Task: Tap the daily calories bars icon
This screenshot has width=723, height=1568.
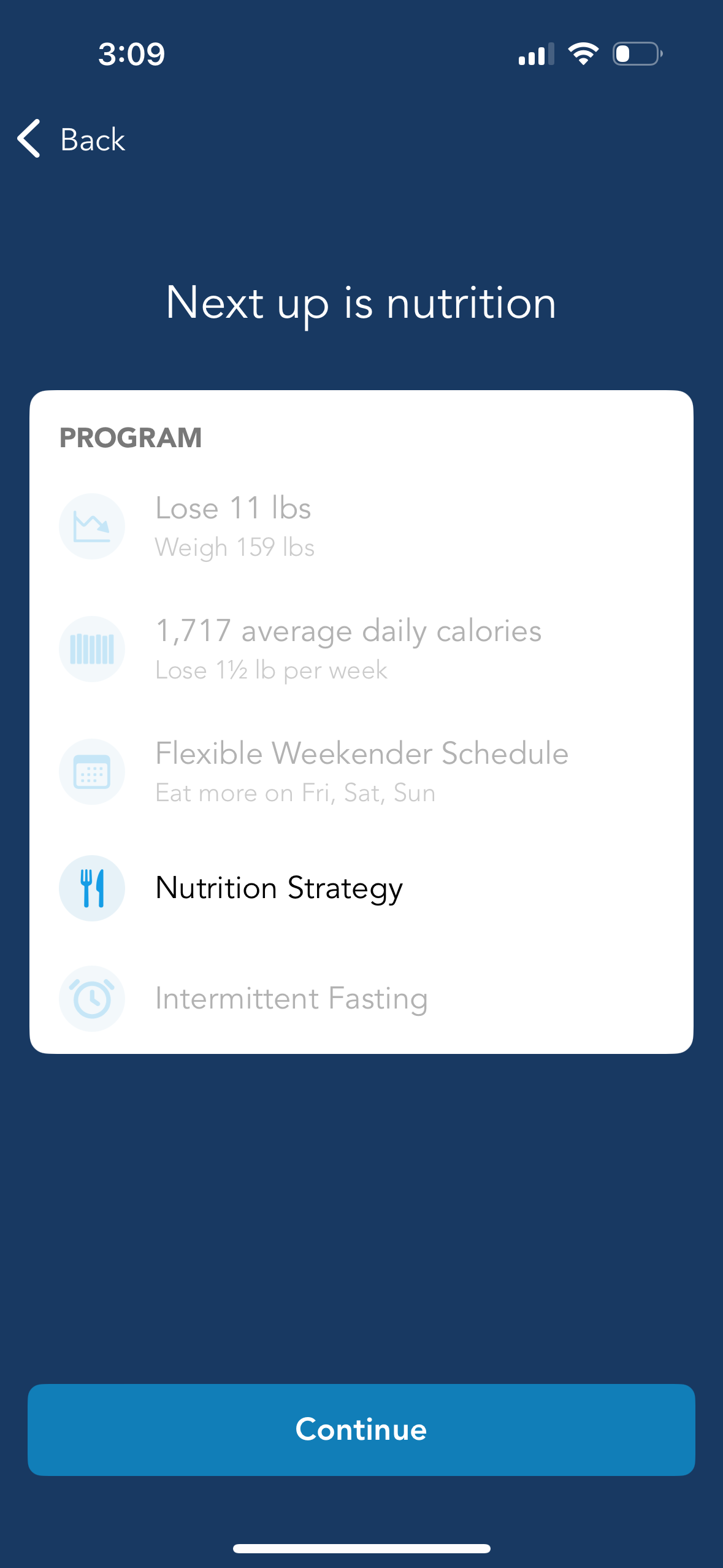Action: pos(92,648)
